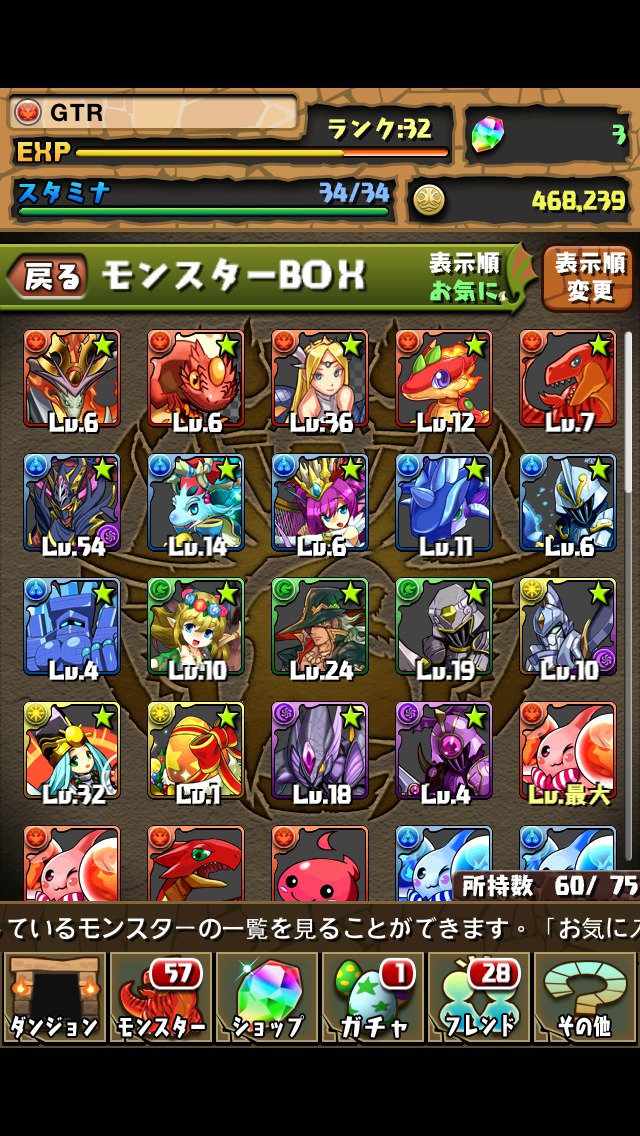Open the ダンジョン tab

click(55, 996)
